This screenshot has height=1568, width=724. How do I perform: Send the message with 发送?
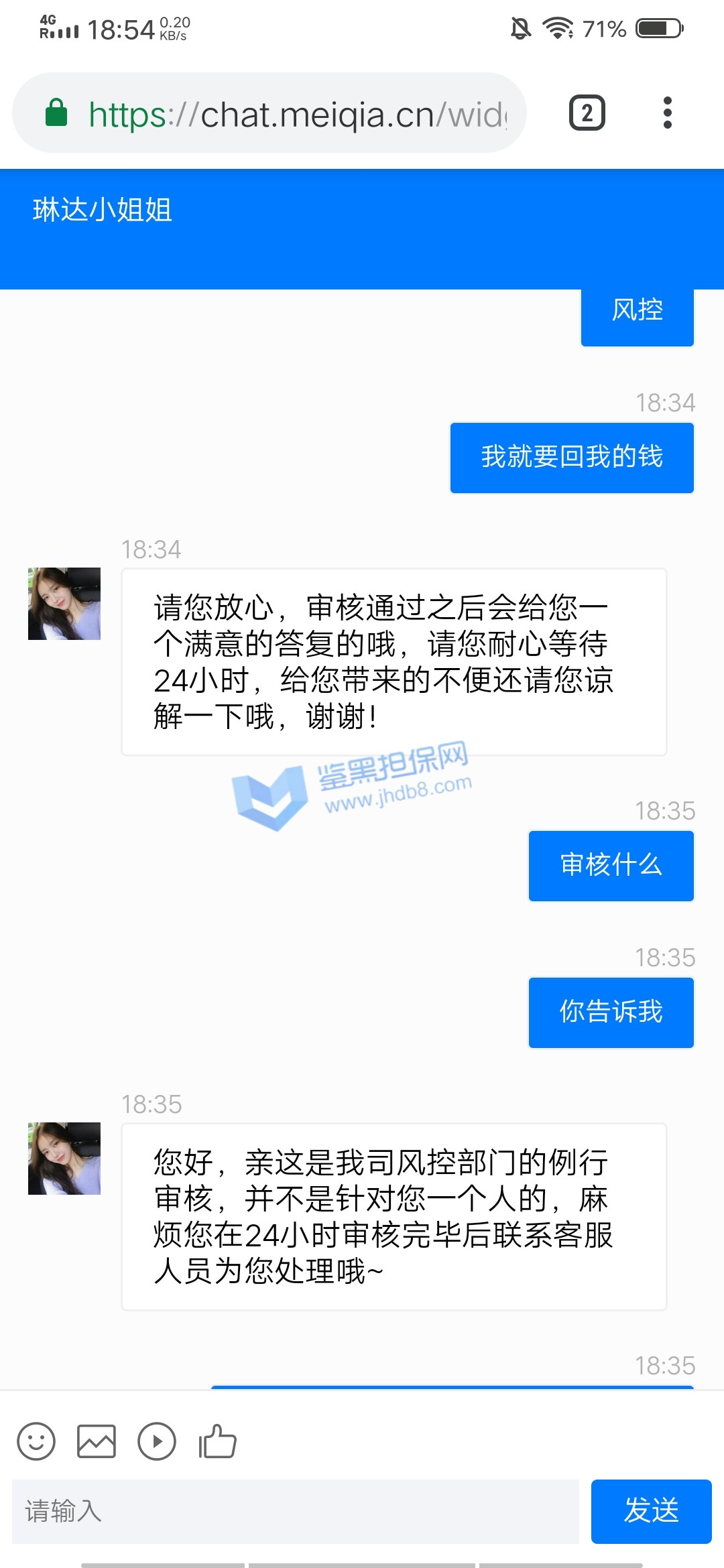click(x=651, y=1511)
